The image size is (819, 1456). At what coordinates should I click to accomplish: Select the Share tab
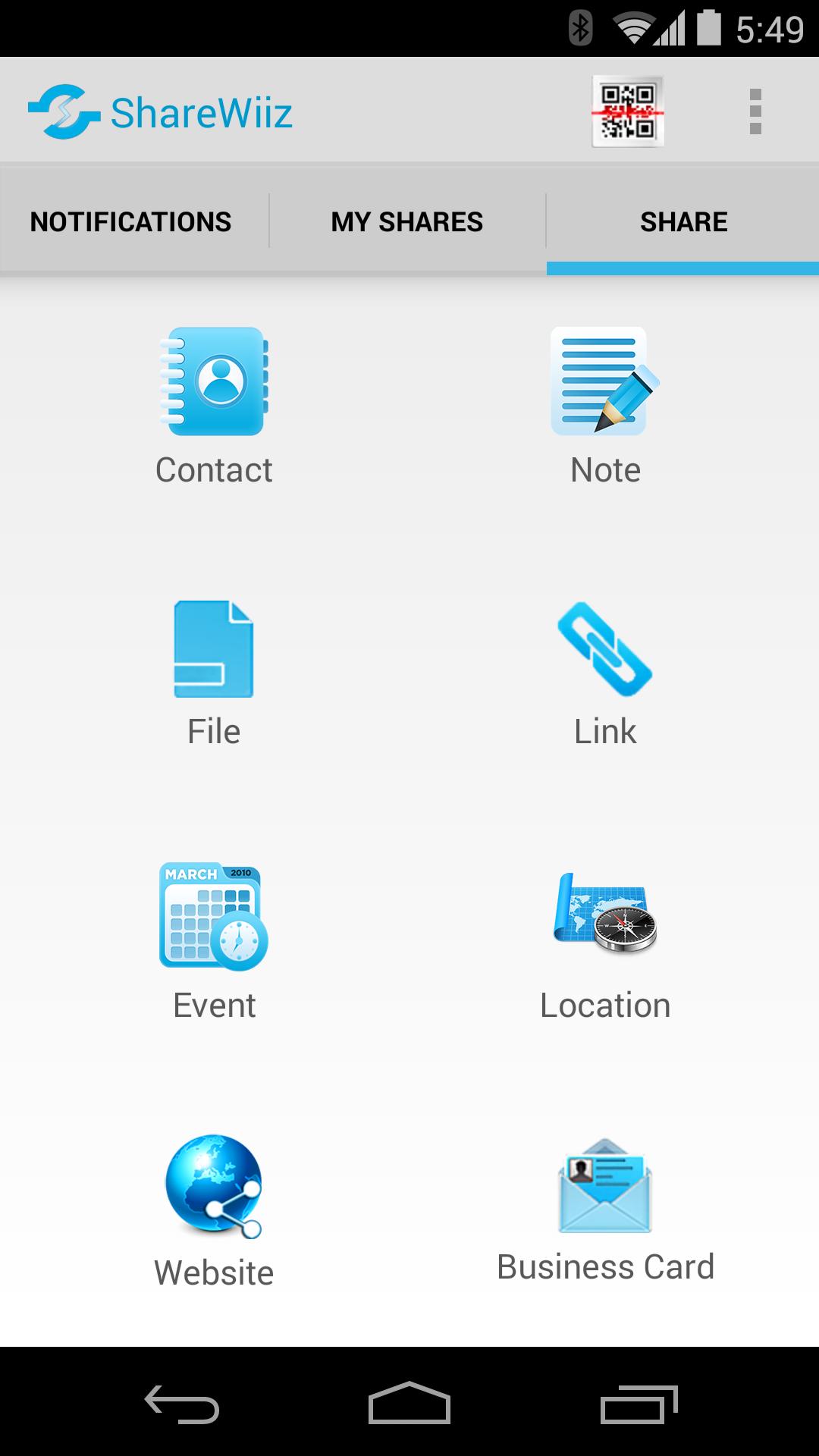pos(682,221)
